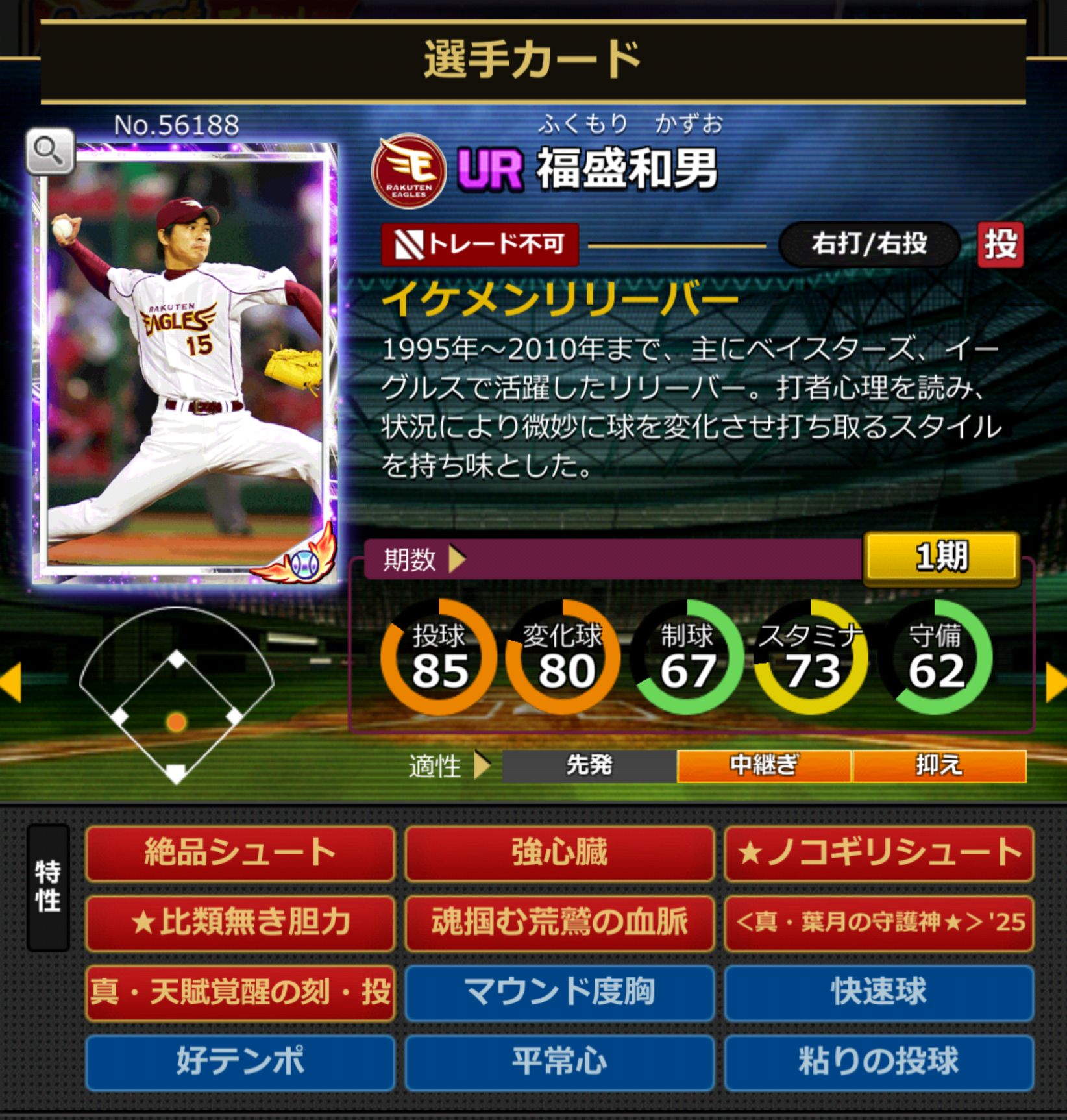The height and width of the screenshot is (1120, 1067).
Task: View the 平常心 trait description
Action: 559,1062
